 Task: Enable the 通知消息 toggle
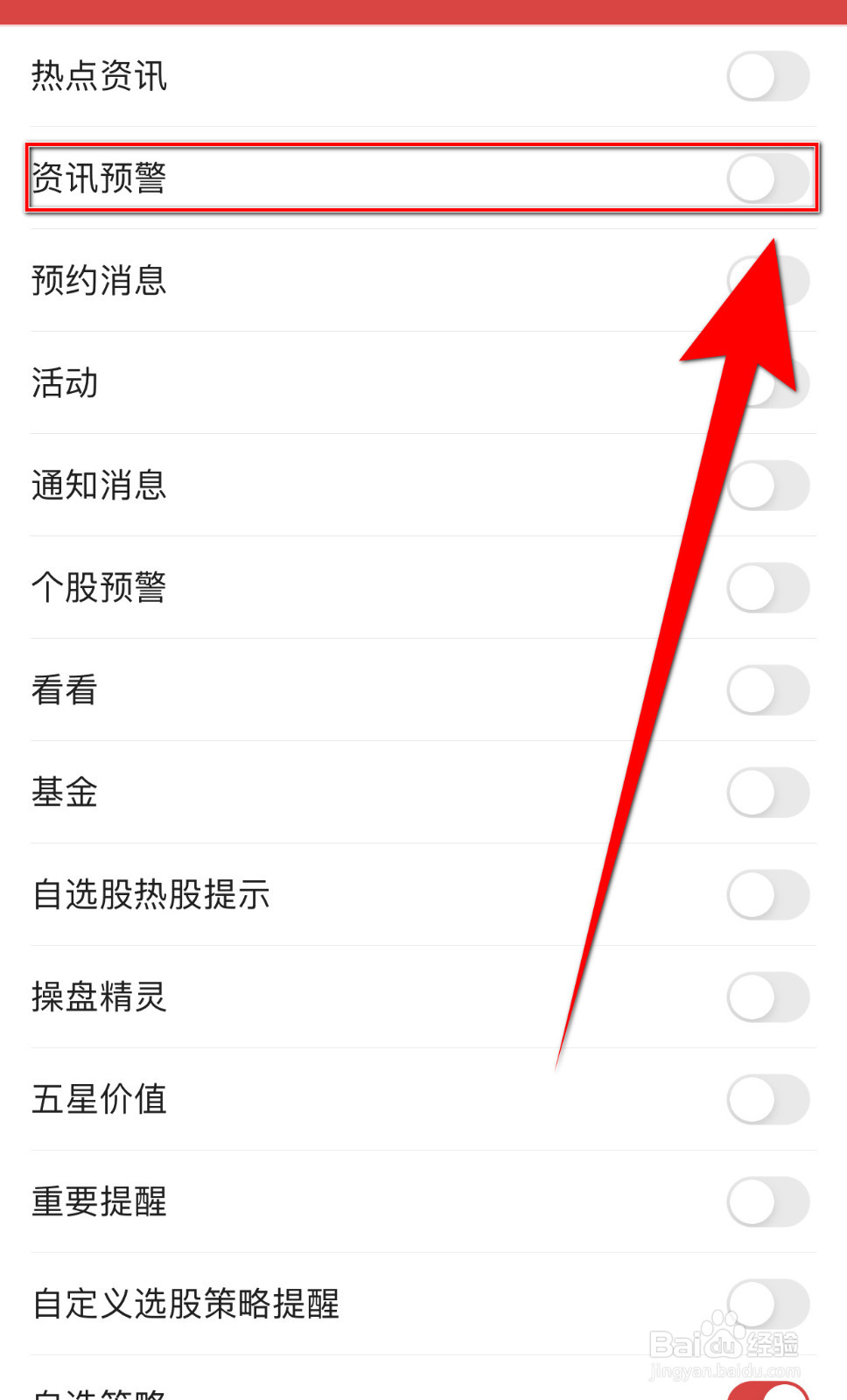click(x=768, y=485)
